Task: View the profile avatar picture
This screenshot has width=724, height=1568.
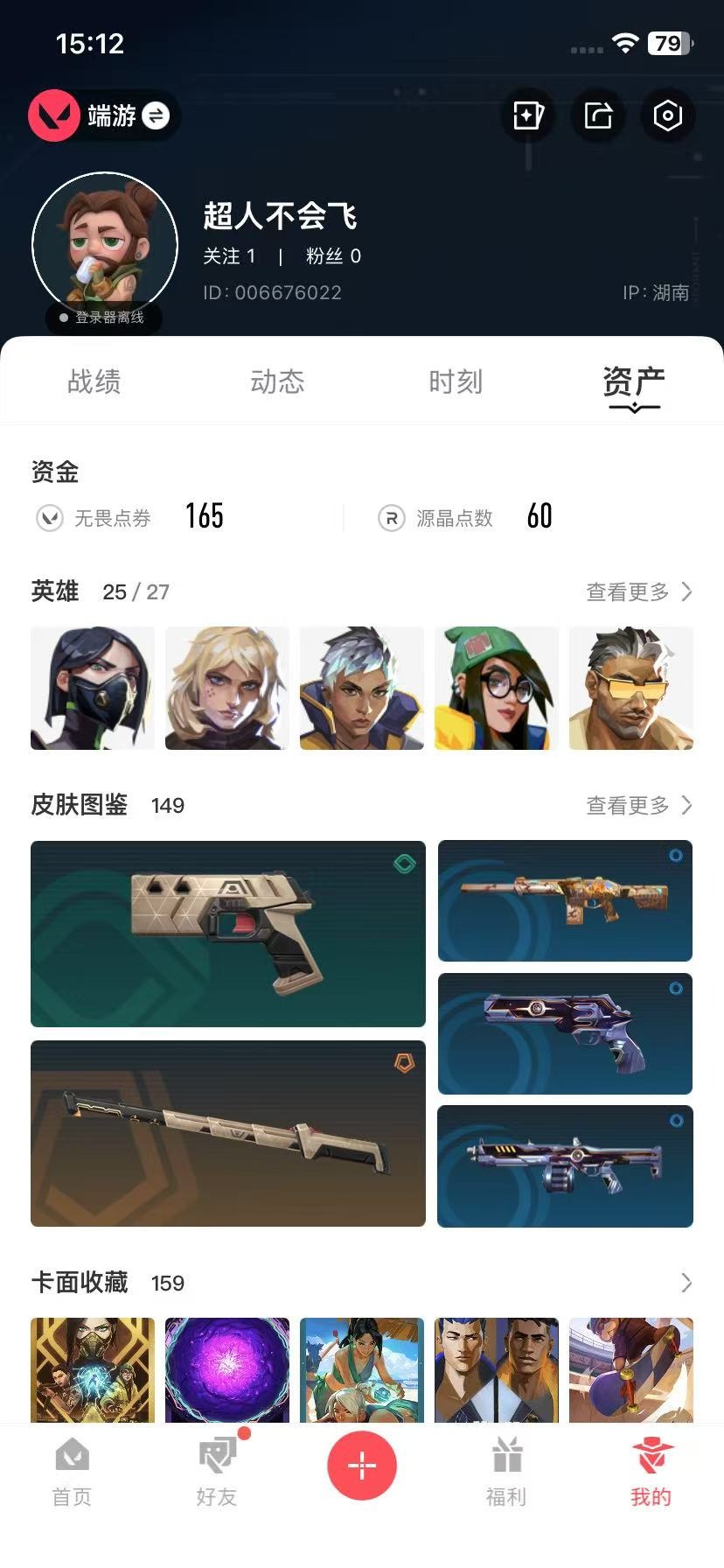Action: click(x=105, y=246)
